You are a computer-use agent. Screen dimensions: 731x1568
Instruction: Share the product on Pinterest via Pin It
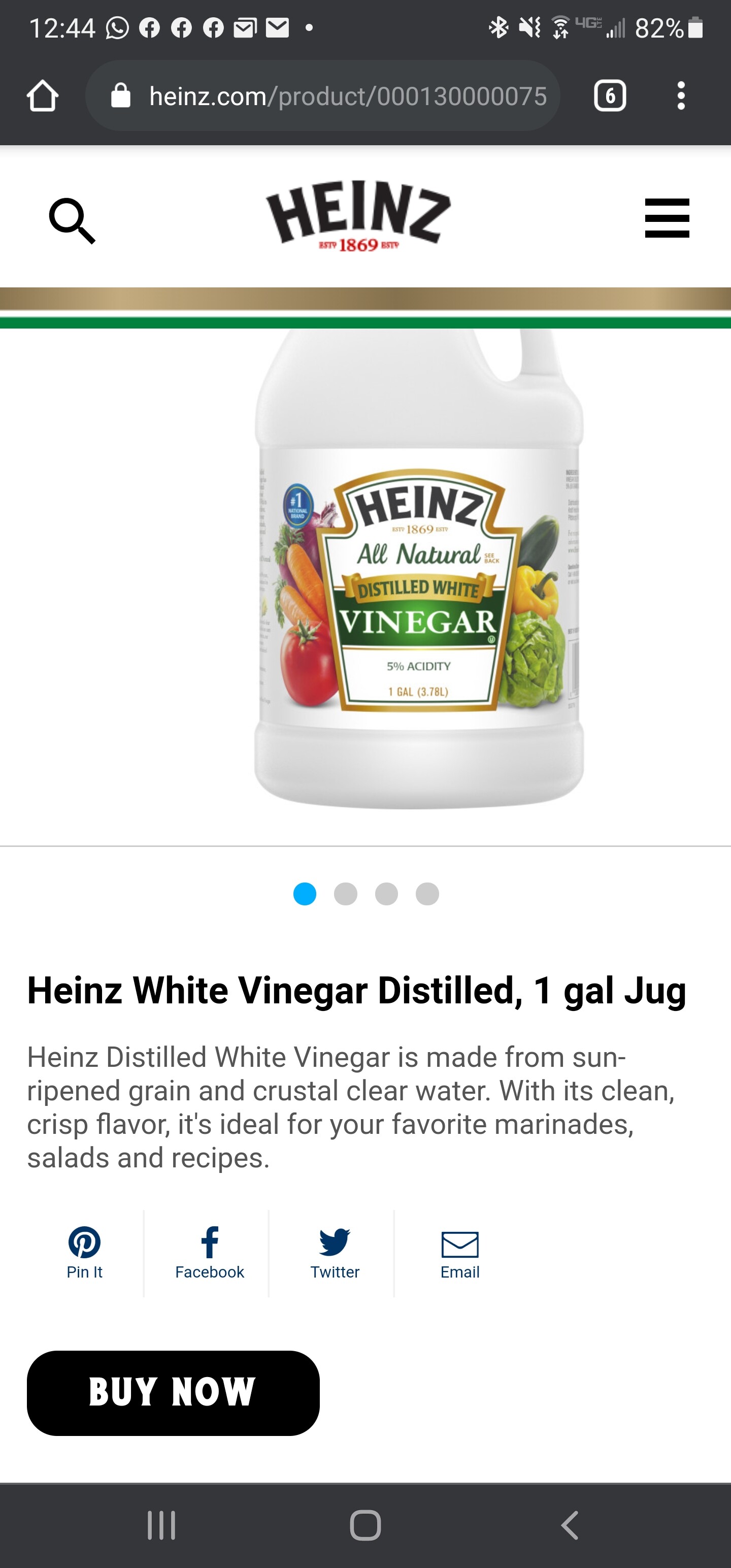click(x=85, y=1254)
